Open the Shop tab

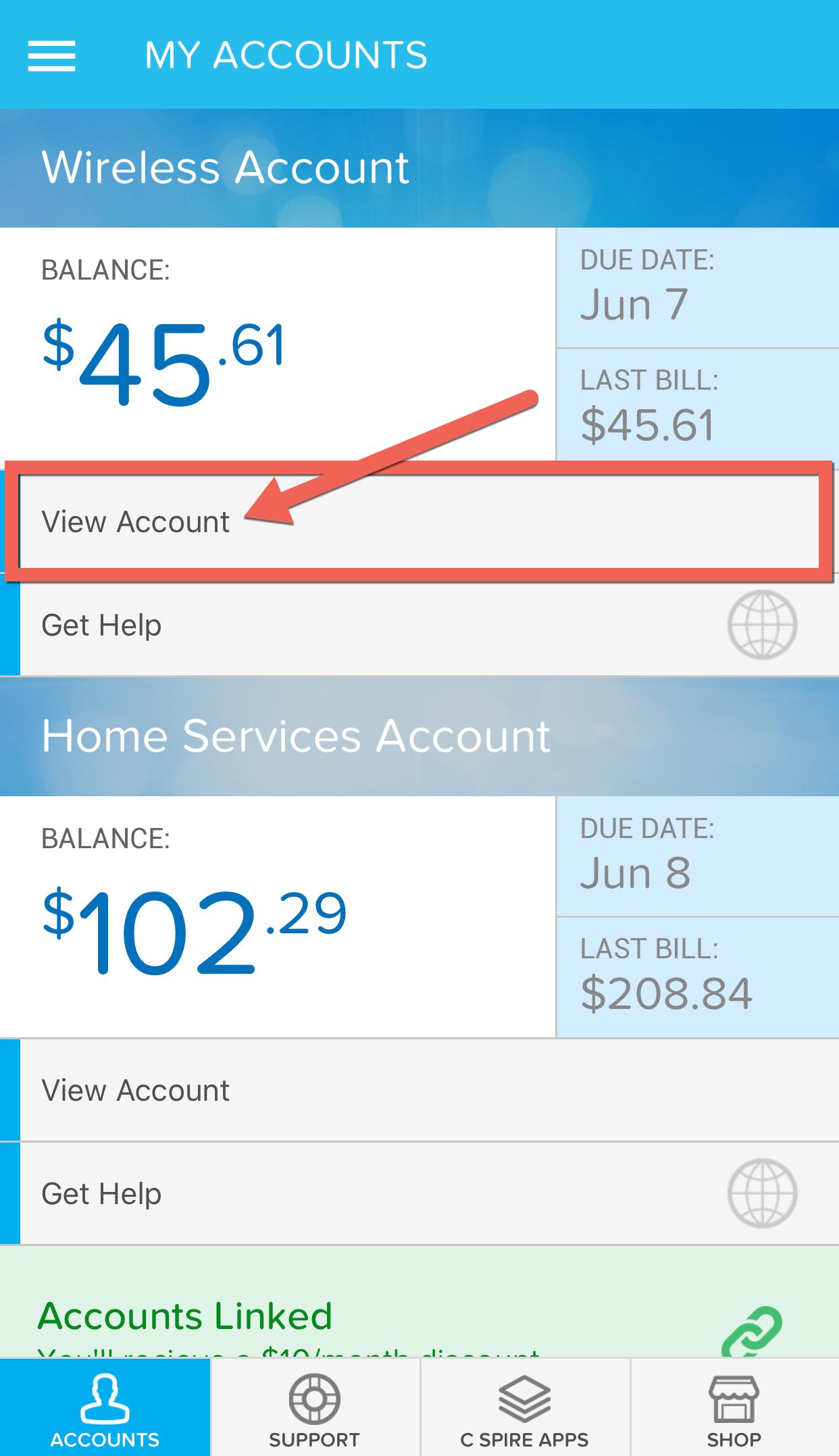(x=734, y=1407)
